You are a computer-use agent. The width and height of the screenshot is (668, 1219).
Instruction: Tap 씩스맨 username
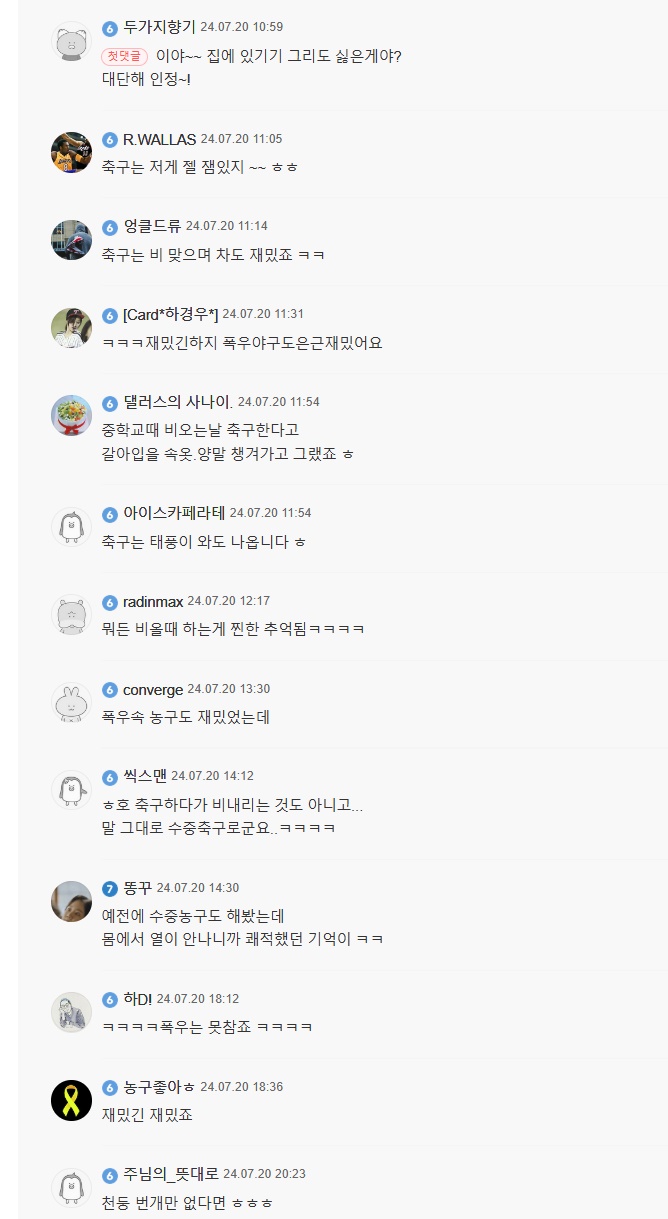(144, 776)
